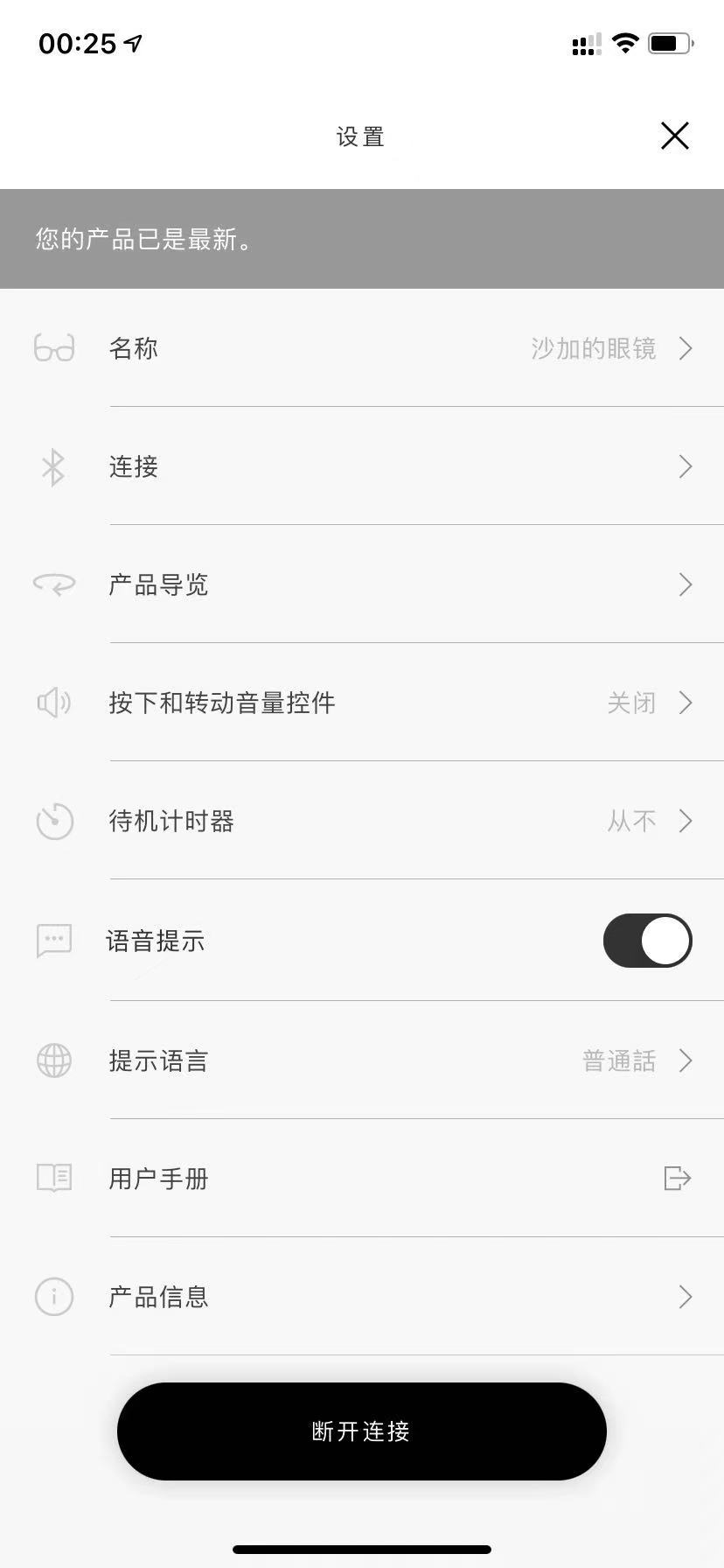The height and width of the screenshot is (1568, 724).
Task: Toggle the voice prompt setting
Action: tap(647, 940)
